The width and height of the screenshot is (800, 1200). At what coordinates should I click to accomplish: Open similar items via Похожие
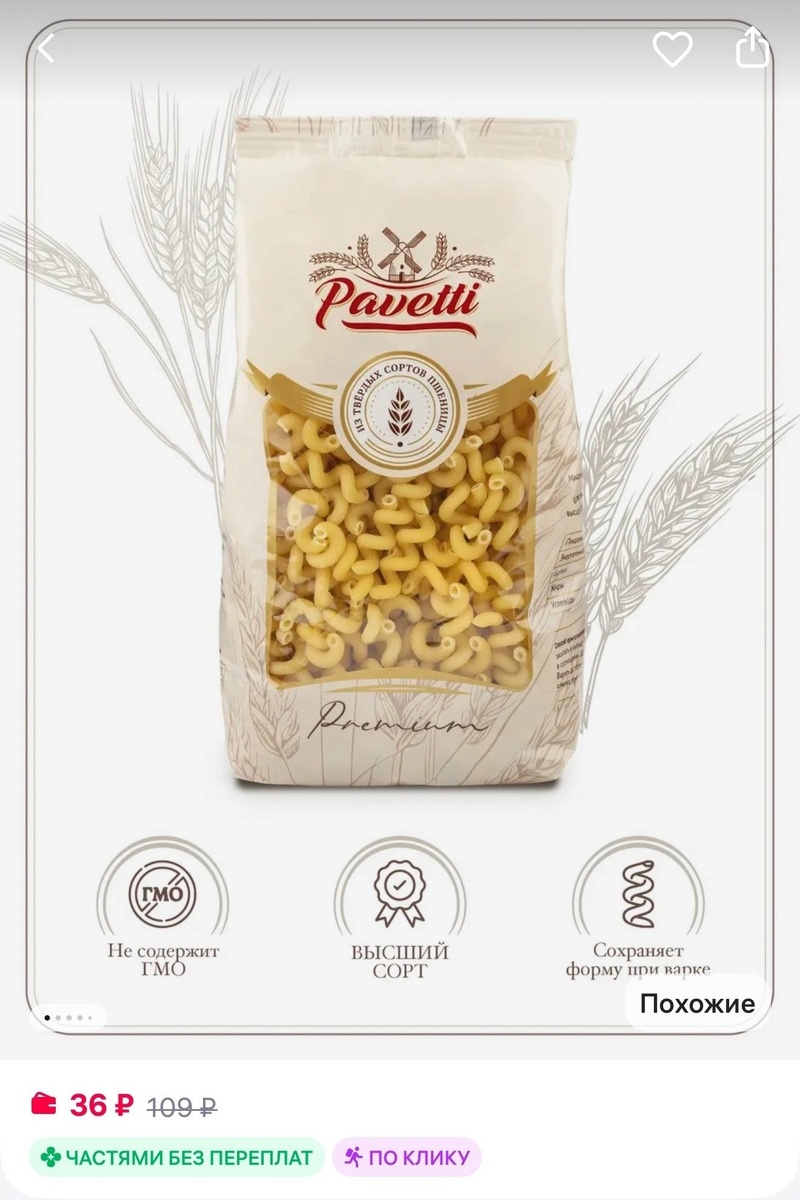point(697,1003)
